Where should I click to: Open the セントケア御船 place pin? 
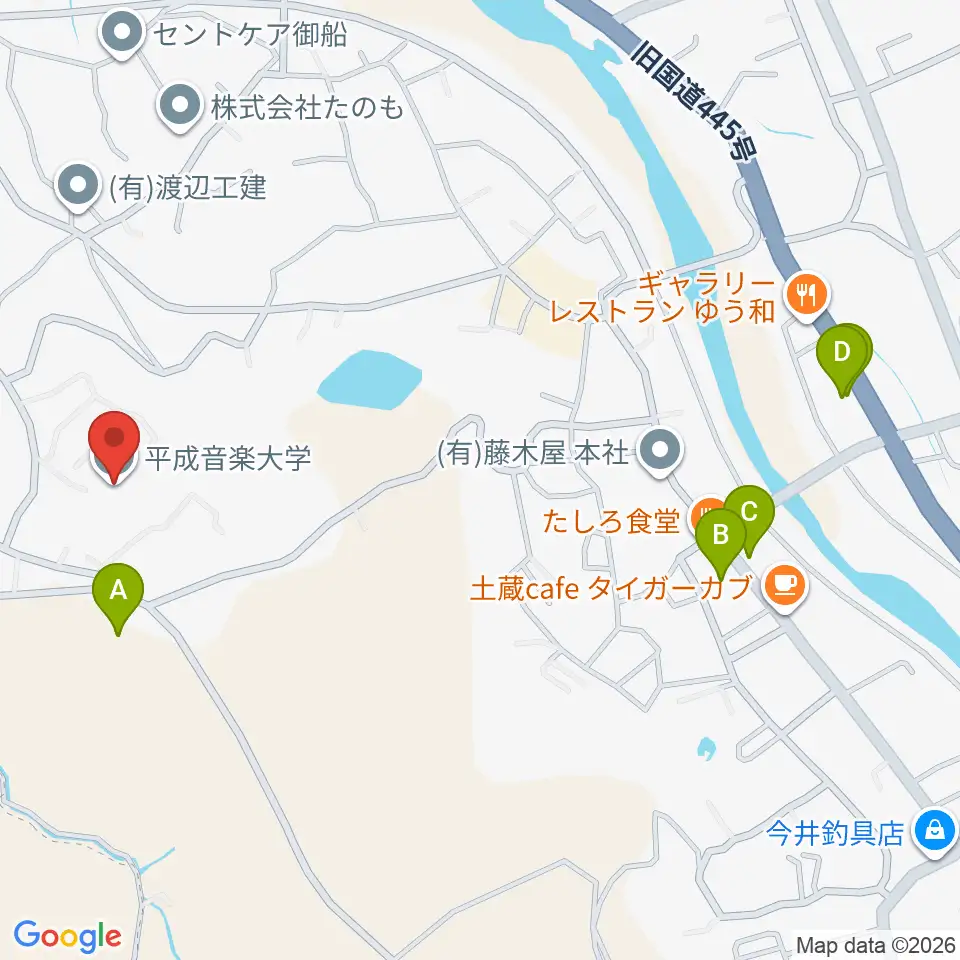click(x=122, y=34)
